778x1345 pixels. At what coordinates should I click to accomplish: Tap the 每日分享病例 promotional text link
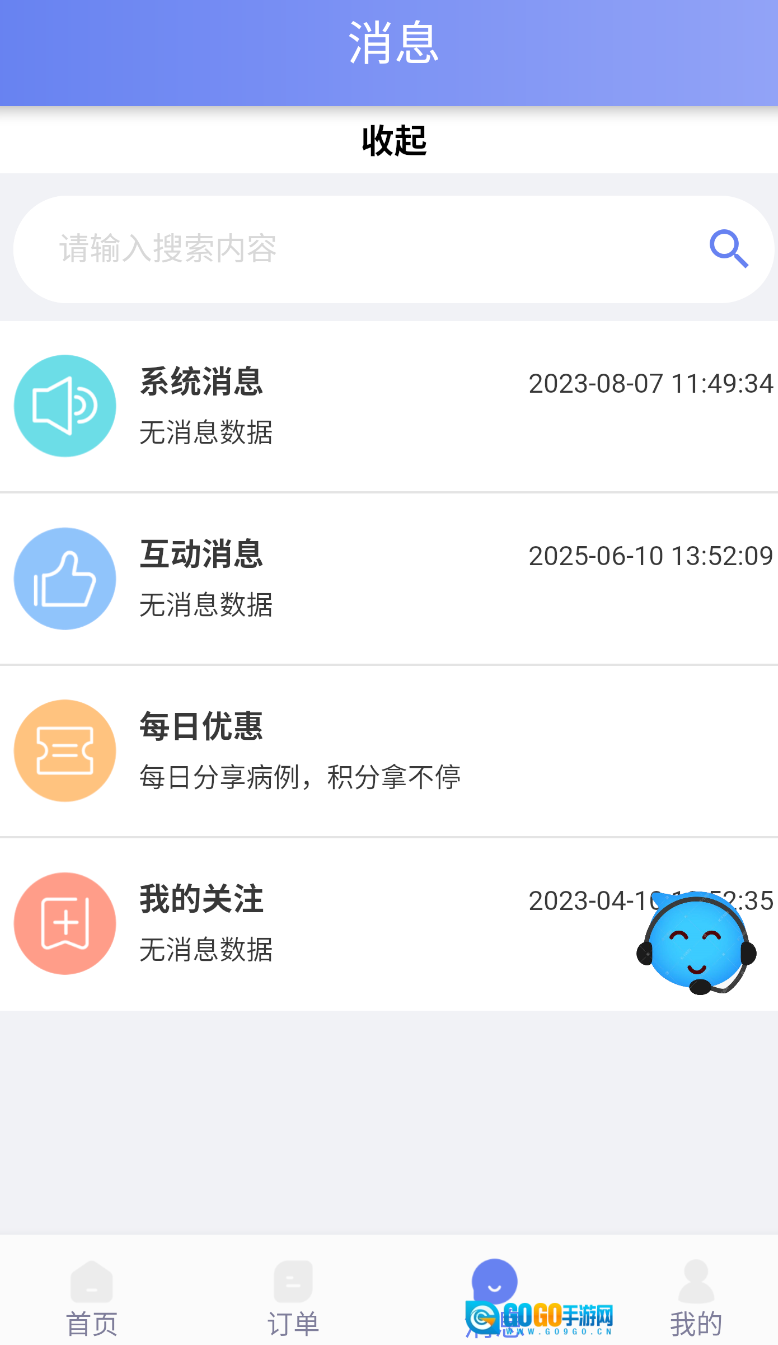click(x=298, y=777)
